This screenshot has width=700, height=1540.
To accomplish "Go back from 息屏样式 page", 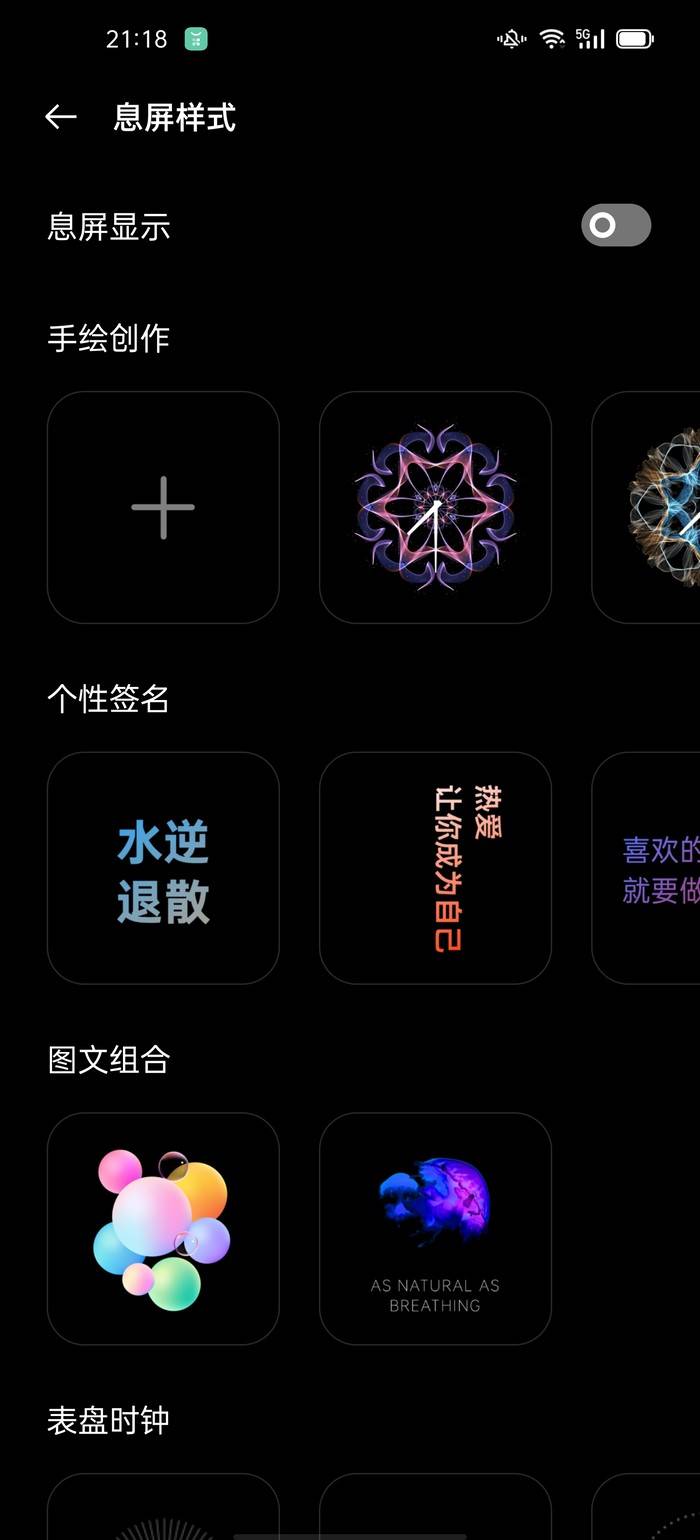I will coord(61,118).
